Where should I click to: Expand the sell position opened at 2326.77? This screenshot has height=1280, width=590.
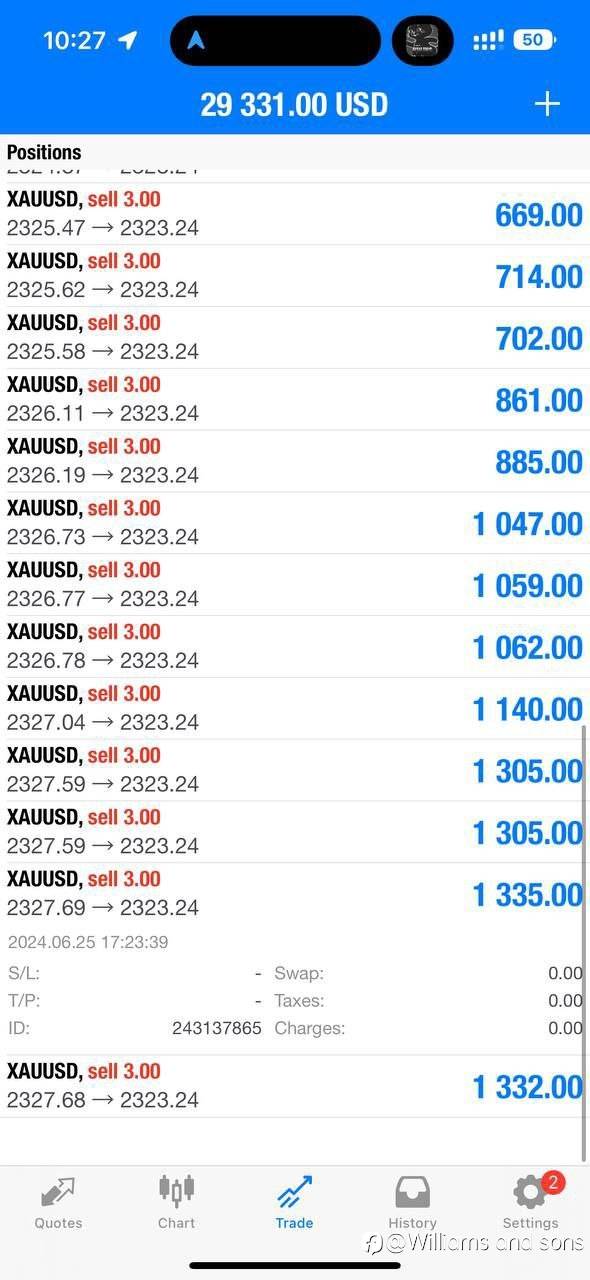(295, 586)
